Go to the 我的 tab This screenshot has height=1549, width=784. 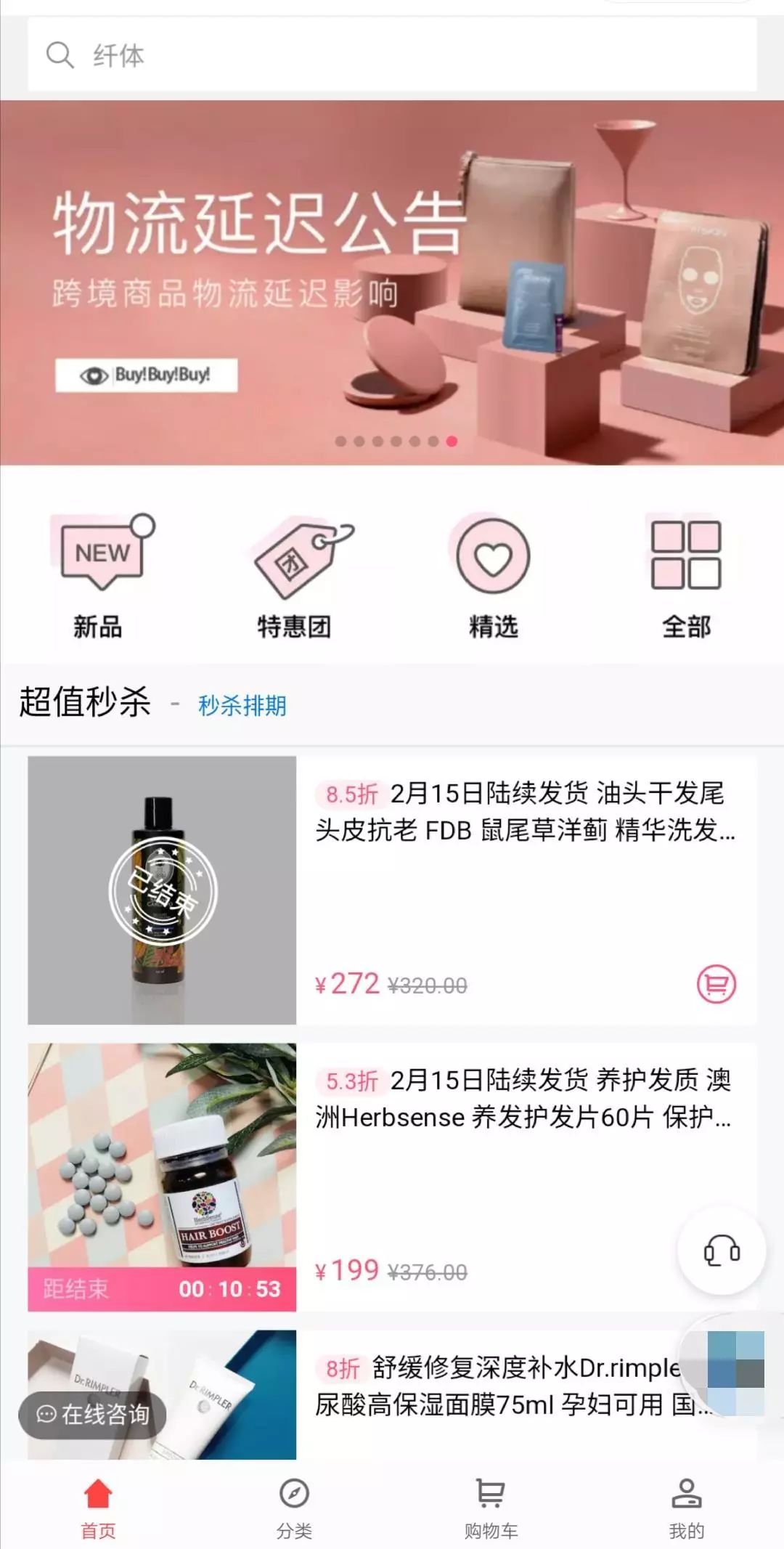[x=686, y=1508]
